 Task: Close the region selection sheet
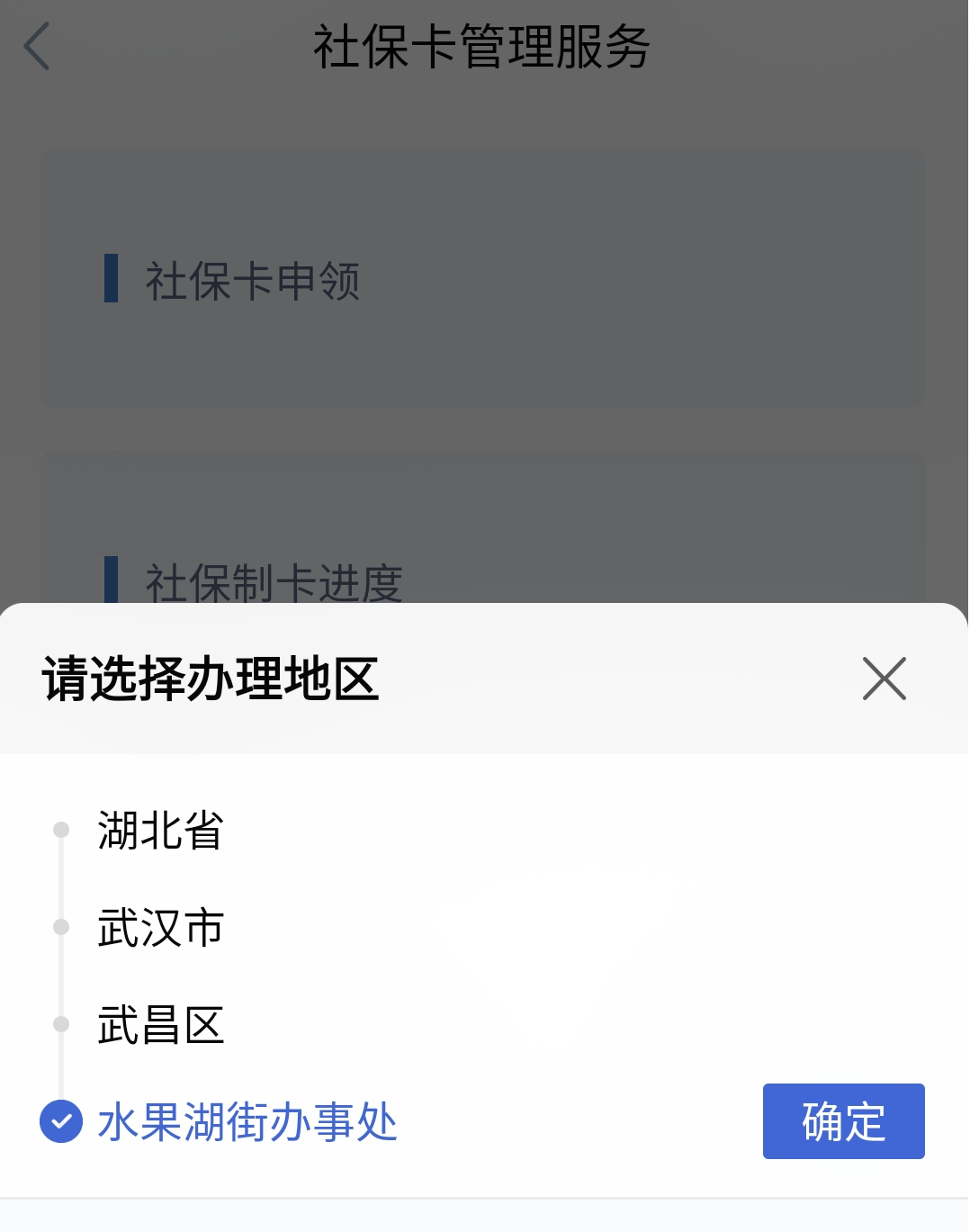pos(884,679)
